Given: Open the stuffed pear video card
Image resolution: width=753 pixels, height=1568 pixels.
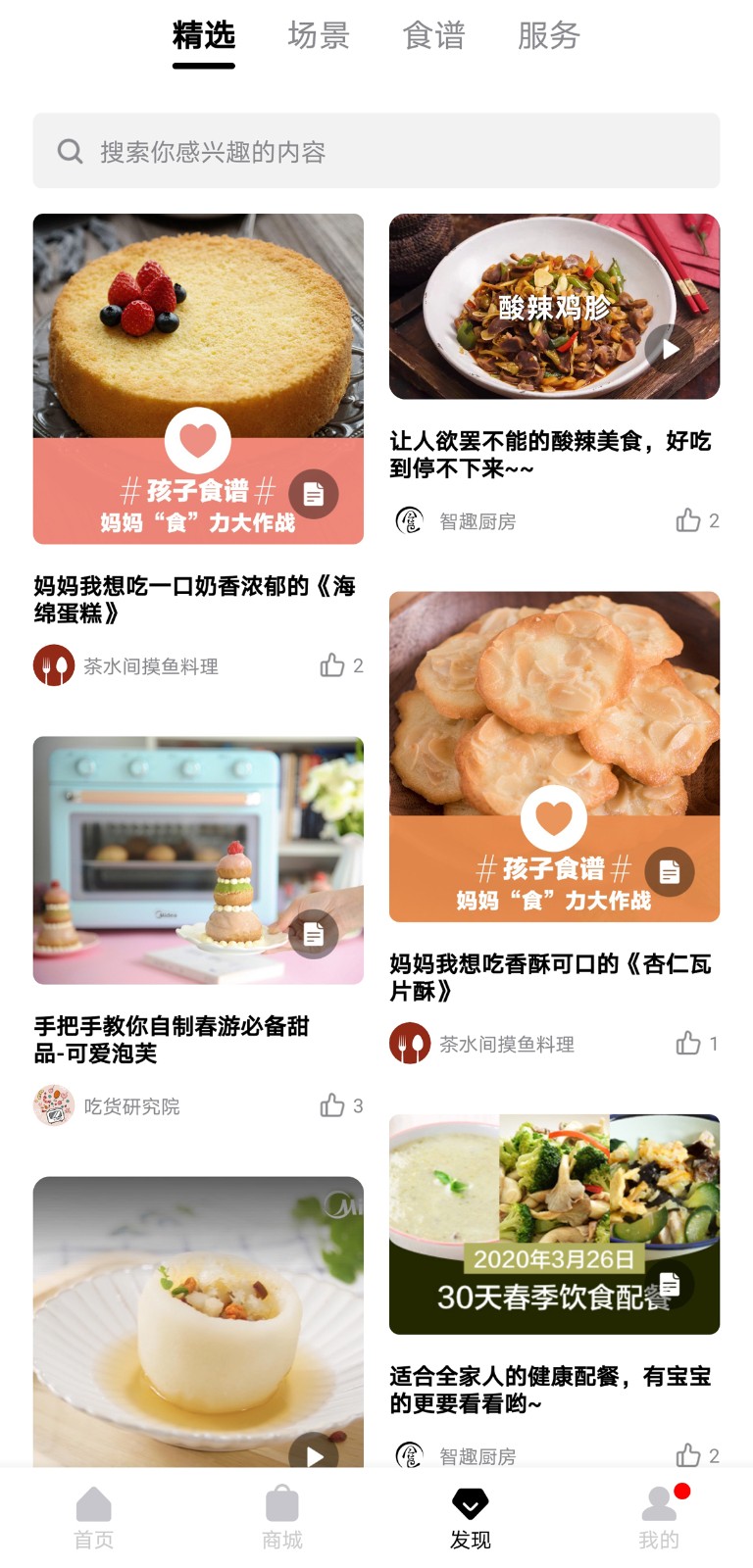Looking at the screenshot, I should pyautogui.click(x=198, y=1322).
